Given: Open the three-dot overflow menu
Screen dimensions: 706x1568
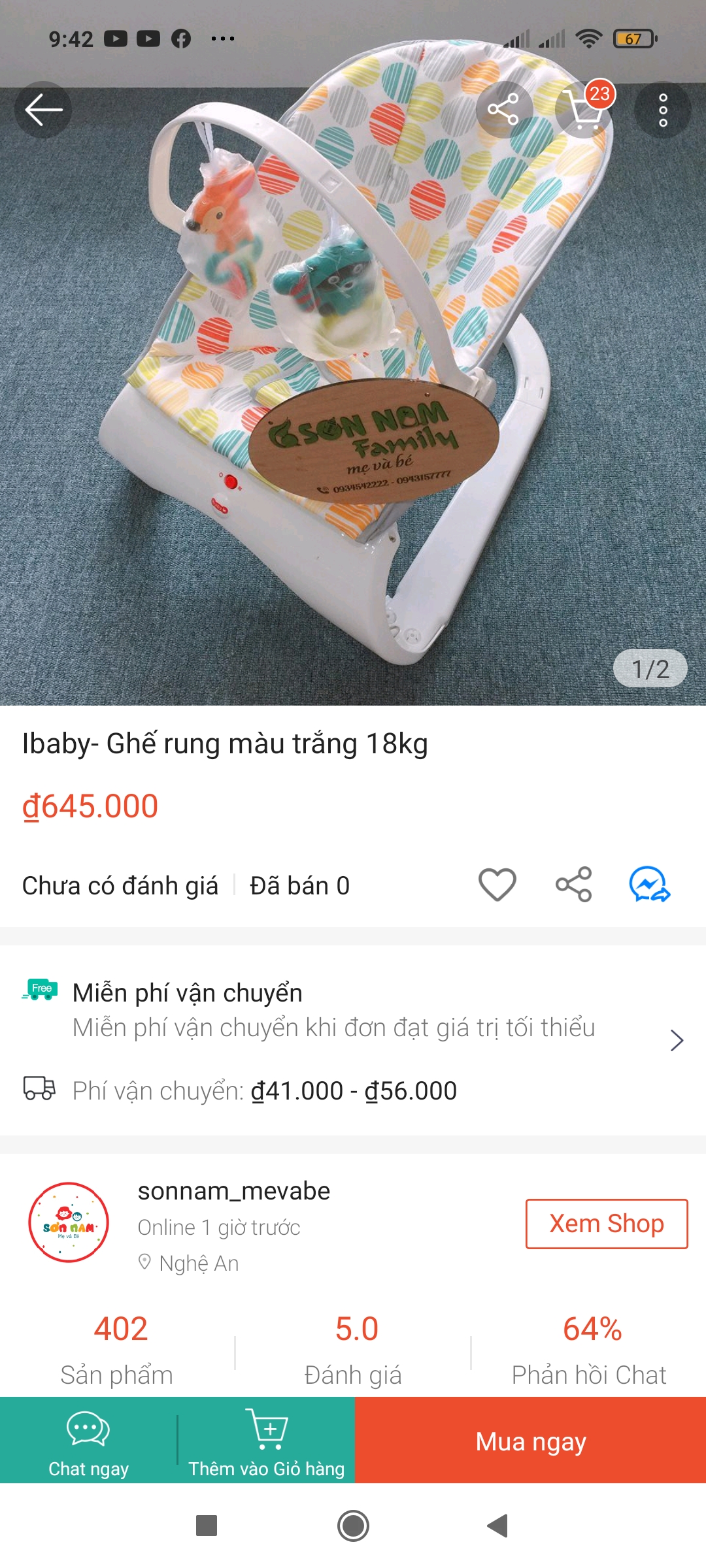Looking at the screenshot, I should point(663,110).
